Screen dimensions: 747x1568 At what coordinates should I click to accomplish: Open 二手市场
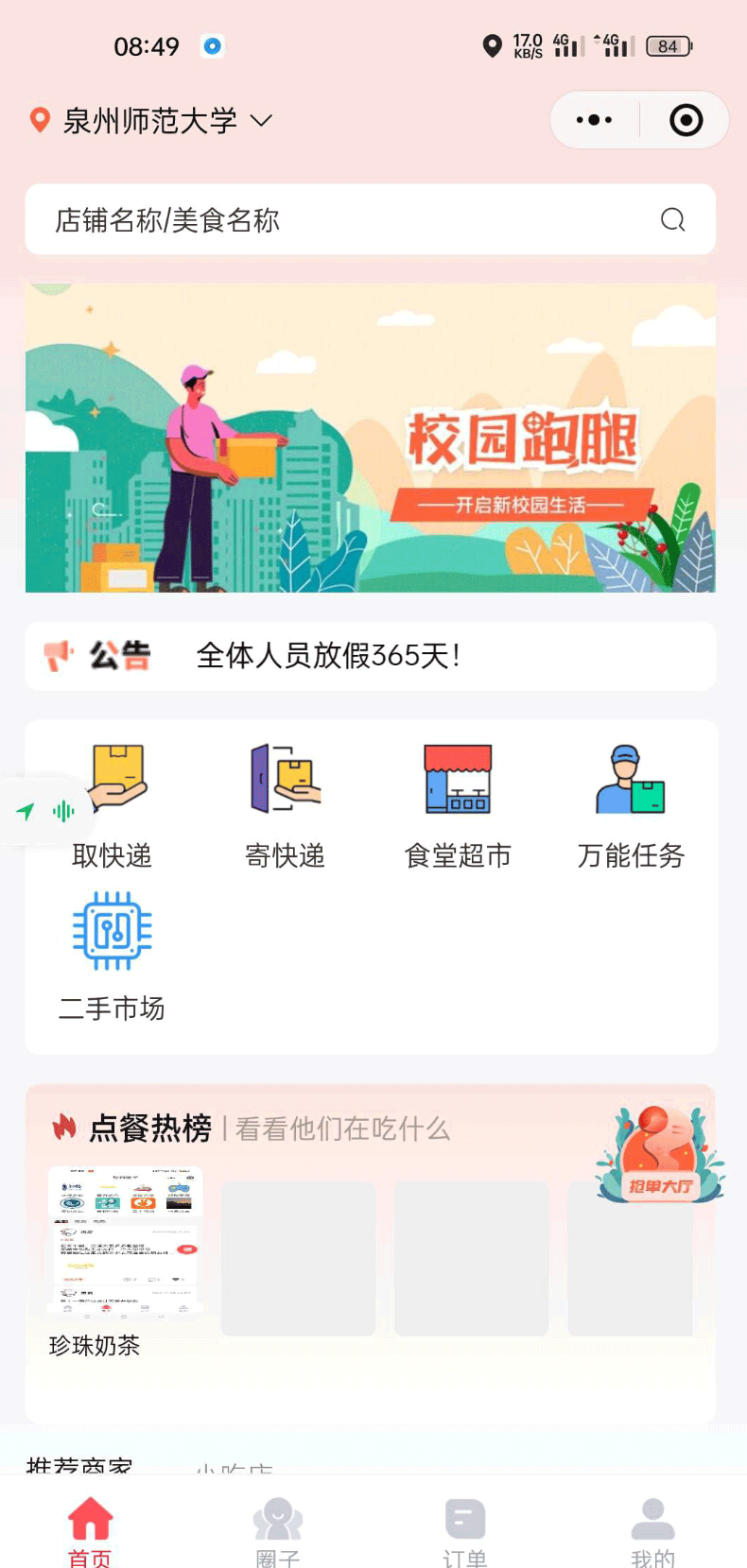pyautogui.click(x=112, y=957)
